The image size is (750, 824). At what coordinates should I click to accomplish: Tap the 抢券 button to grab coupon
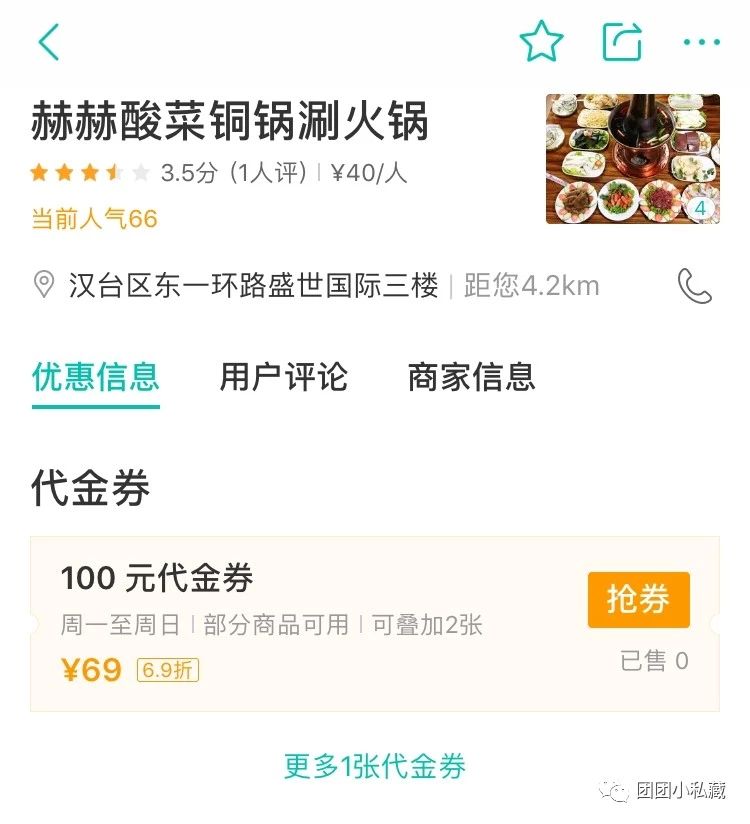638,599
